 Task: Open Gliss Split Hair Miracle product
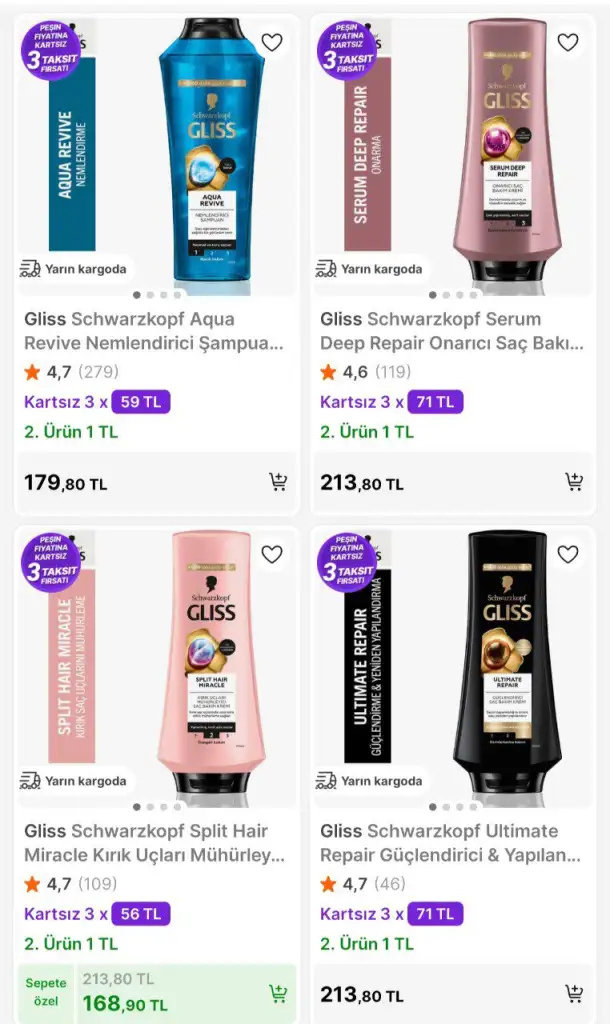pos(154,843)
